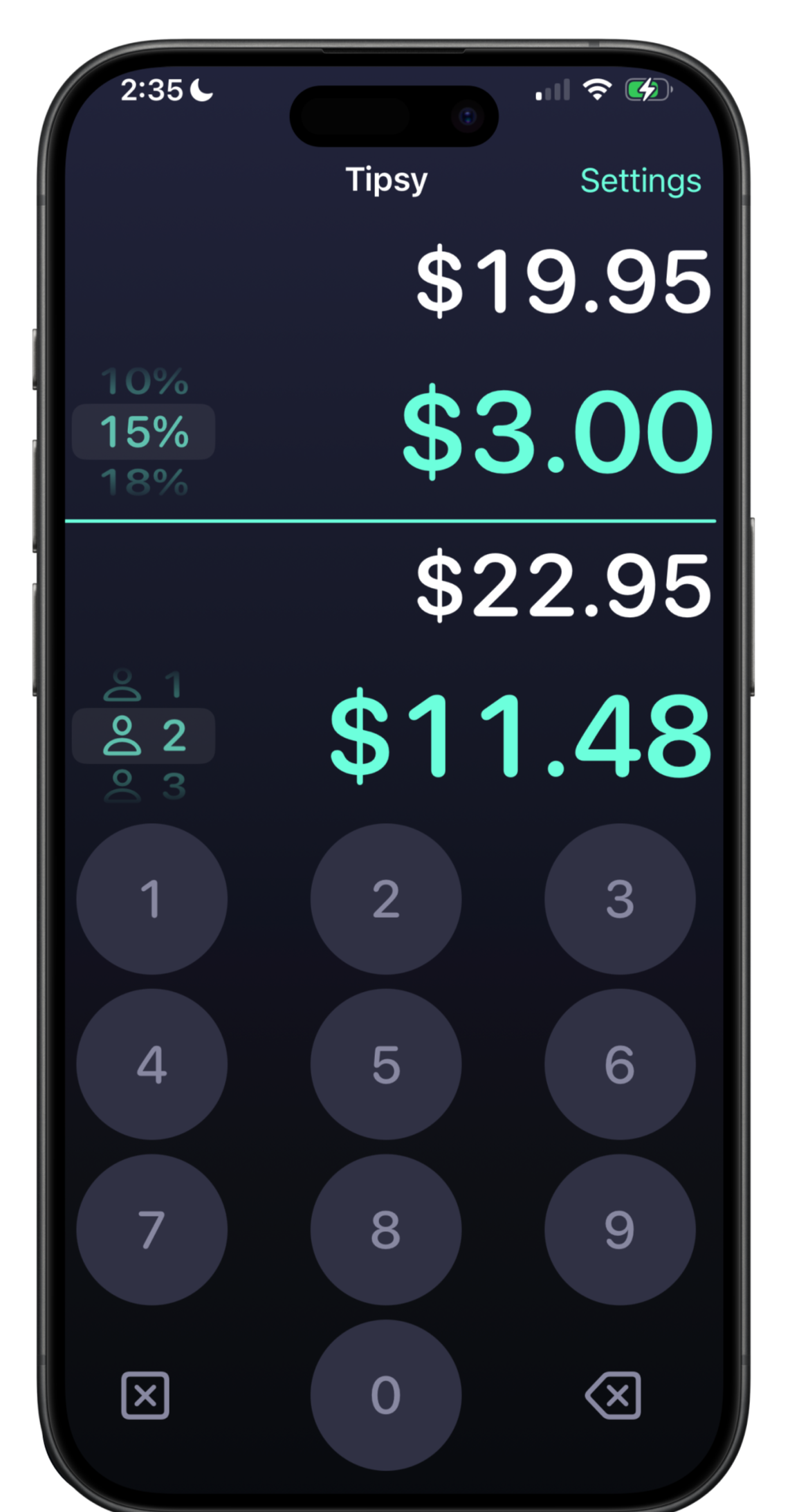Choose the 18% tip percentage

click(x=144, y=482)
